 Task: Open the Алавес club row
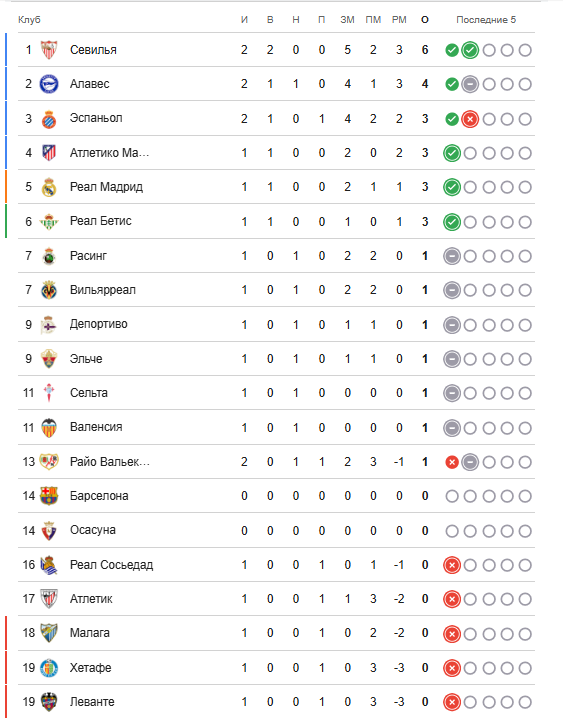[276, 84]
